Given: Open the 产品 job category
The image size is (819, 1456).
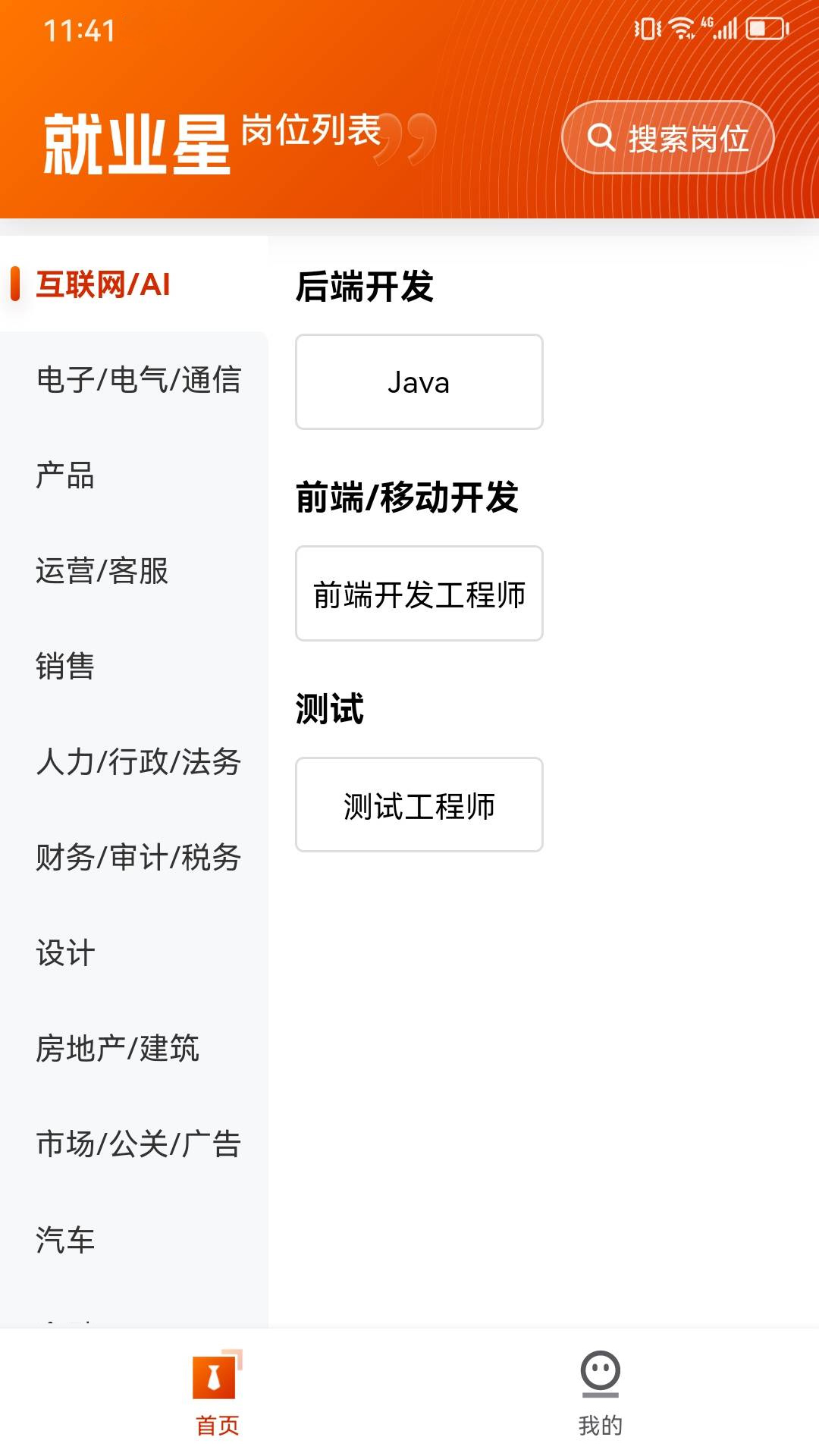Looking at the screenshot, I should click(x=64, y=476).
